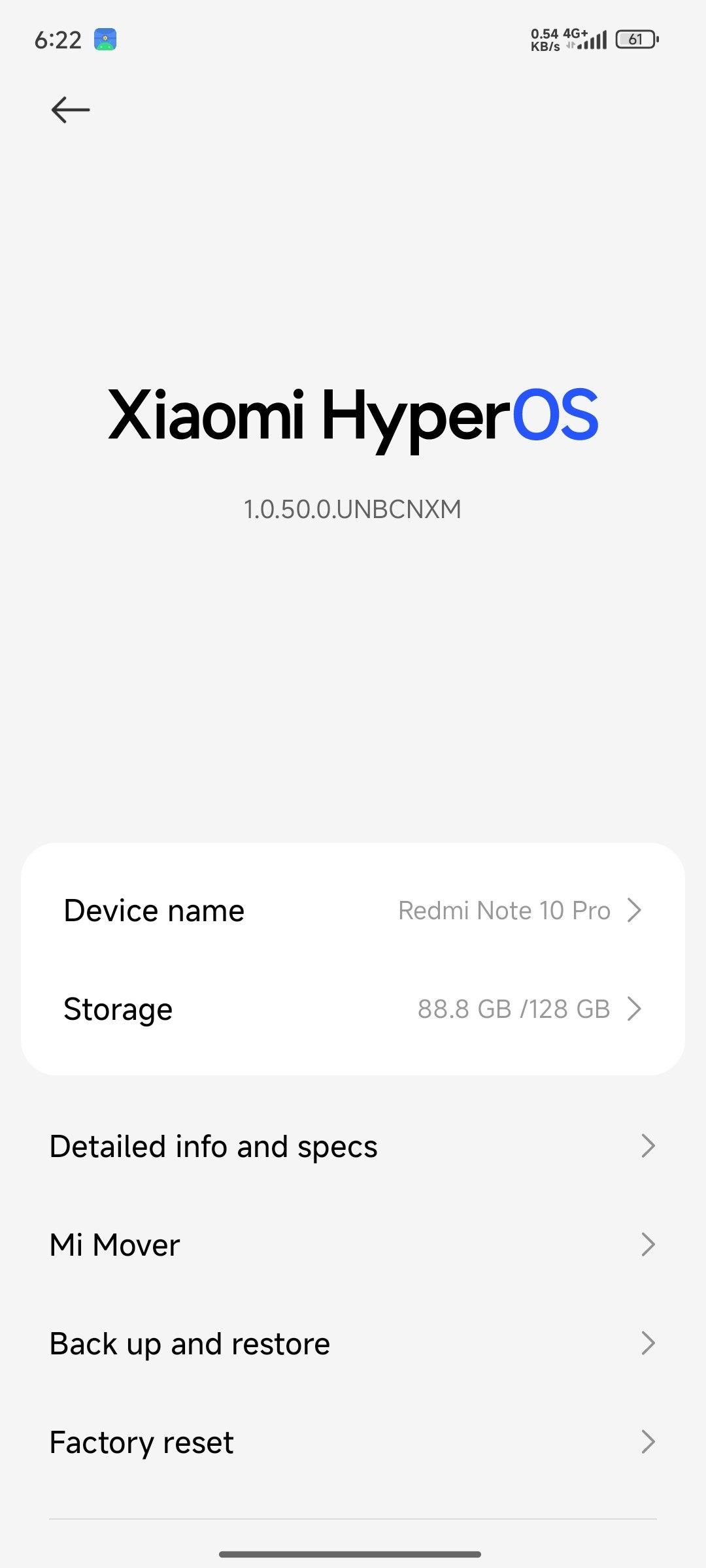Open the Device name setting
The width and height of the screenshot is (706, 1568).
[x=353, y=910]
